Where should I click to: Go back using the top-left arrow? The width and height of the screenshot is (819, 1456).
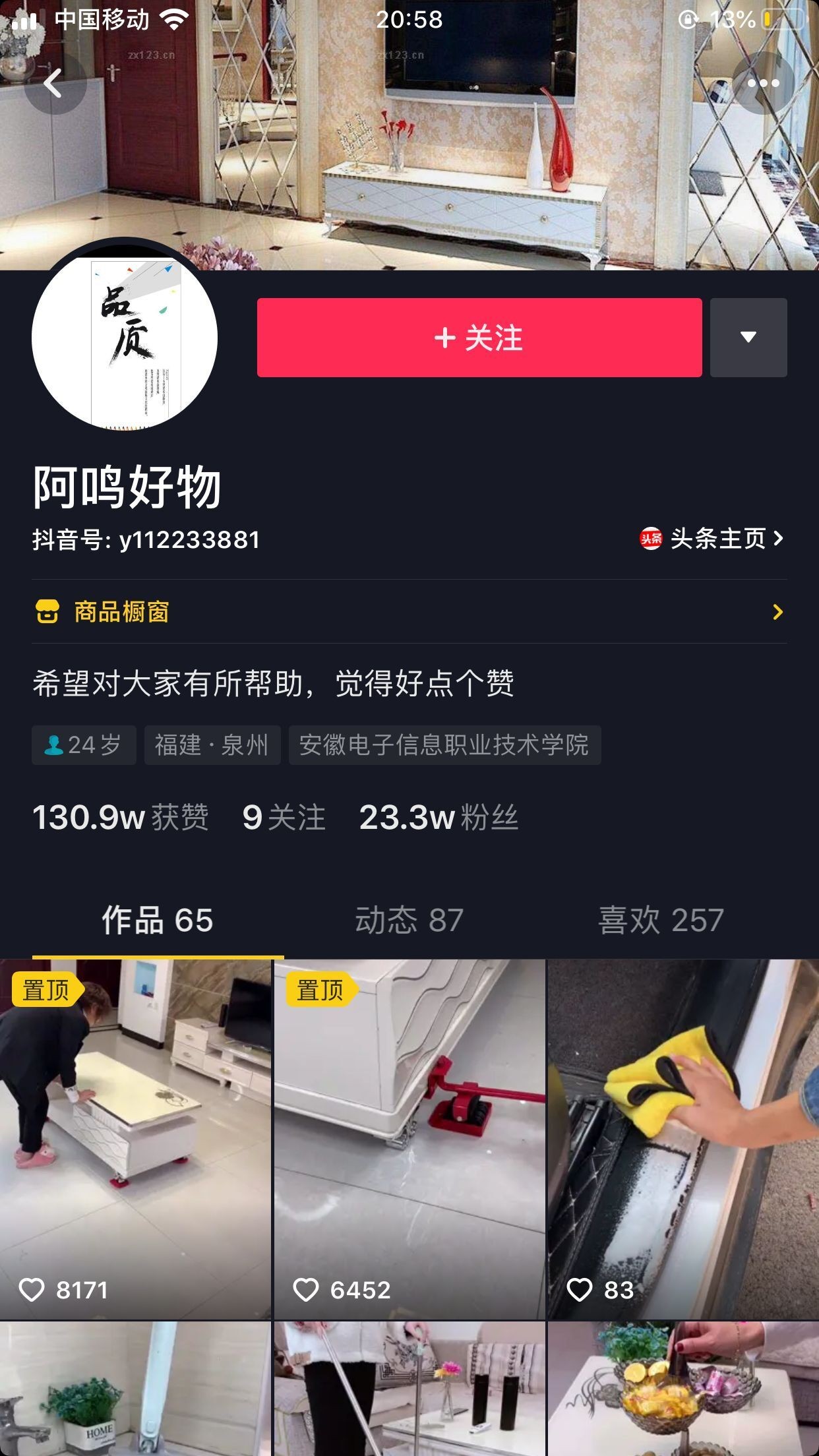click(x=54, y=84)
